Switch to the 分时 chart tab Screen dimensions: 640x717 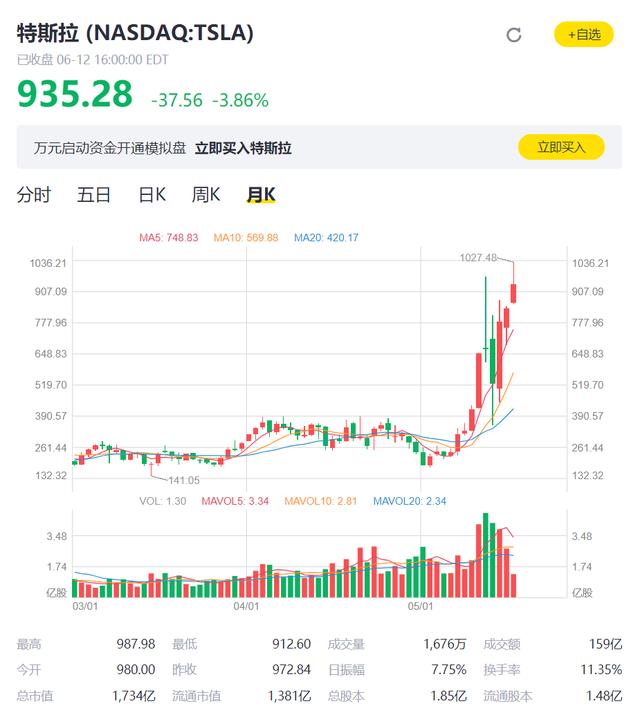pyautogui.click(x=33, y=195)
